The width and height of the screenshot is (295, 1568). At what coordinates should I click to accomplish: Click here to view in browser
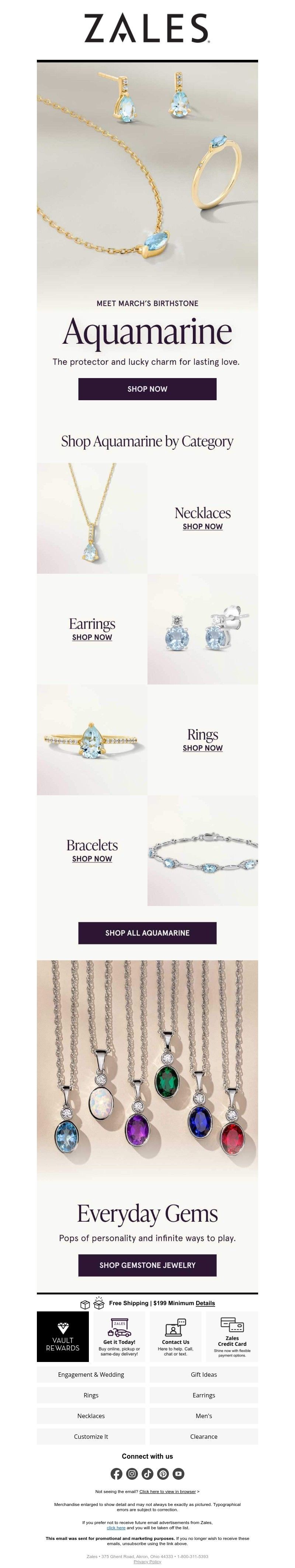point(167,1492)
